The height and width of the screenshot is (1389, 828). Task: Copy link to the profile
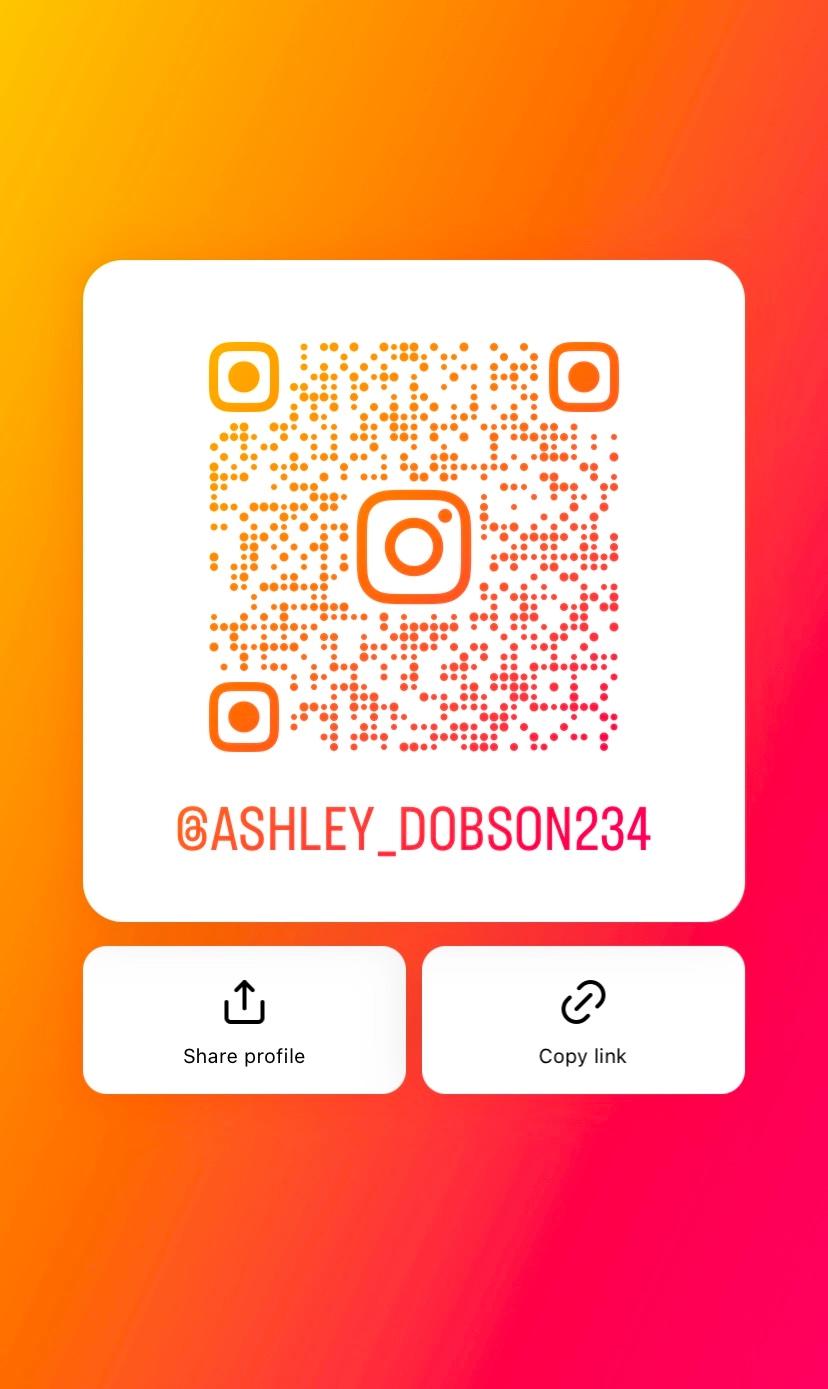[583, 1020]
